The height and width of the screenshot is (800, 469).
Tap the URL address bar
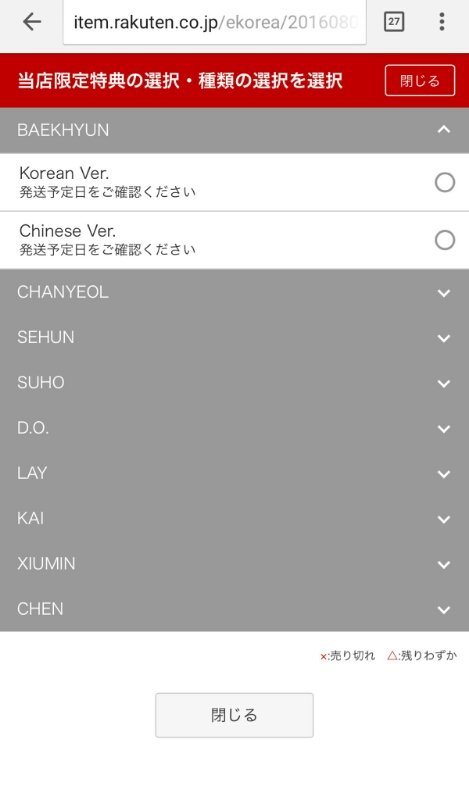pyautogui.click(x=214, y=22)
